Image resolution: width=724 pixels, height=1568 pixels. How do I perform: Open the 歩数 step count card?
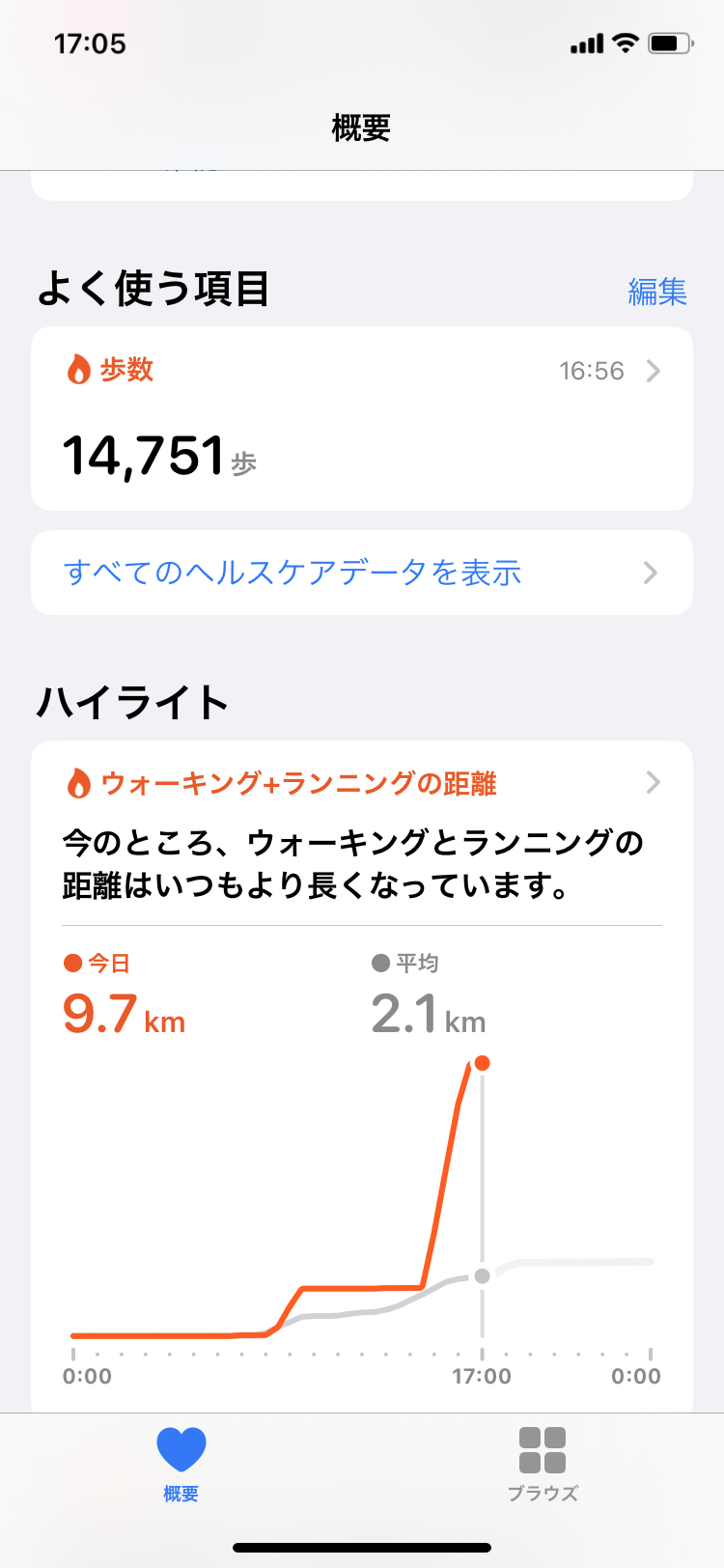pyautogui.click(x=362, y=418)
